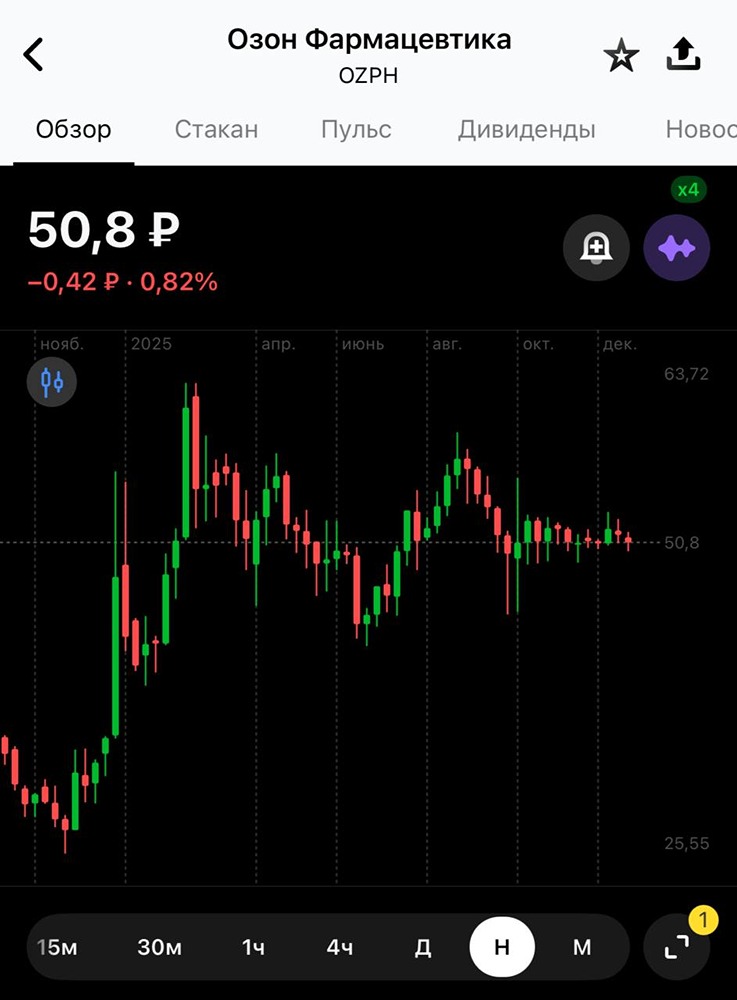Switch to the Пульс tab
The width and height of the screenshot is (737, 1000).
[x=356, y=129]
